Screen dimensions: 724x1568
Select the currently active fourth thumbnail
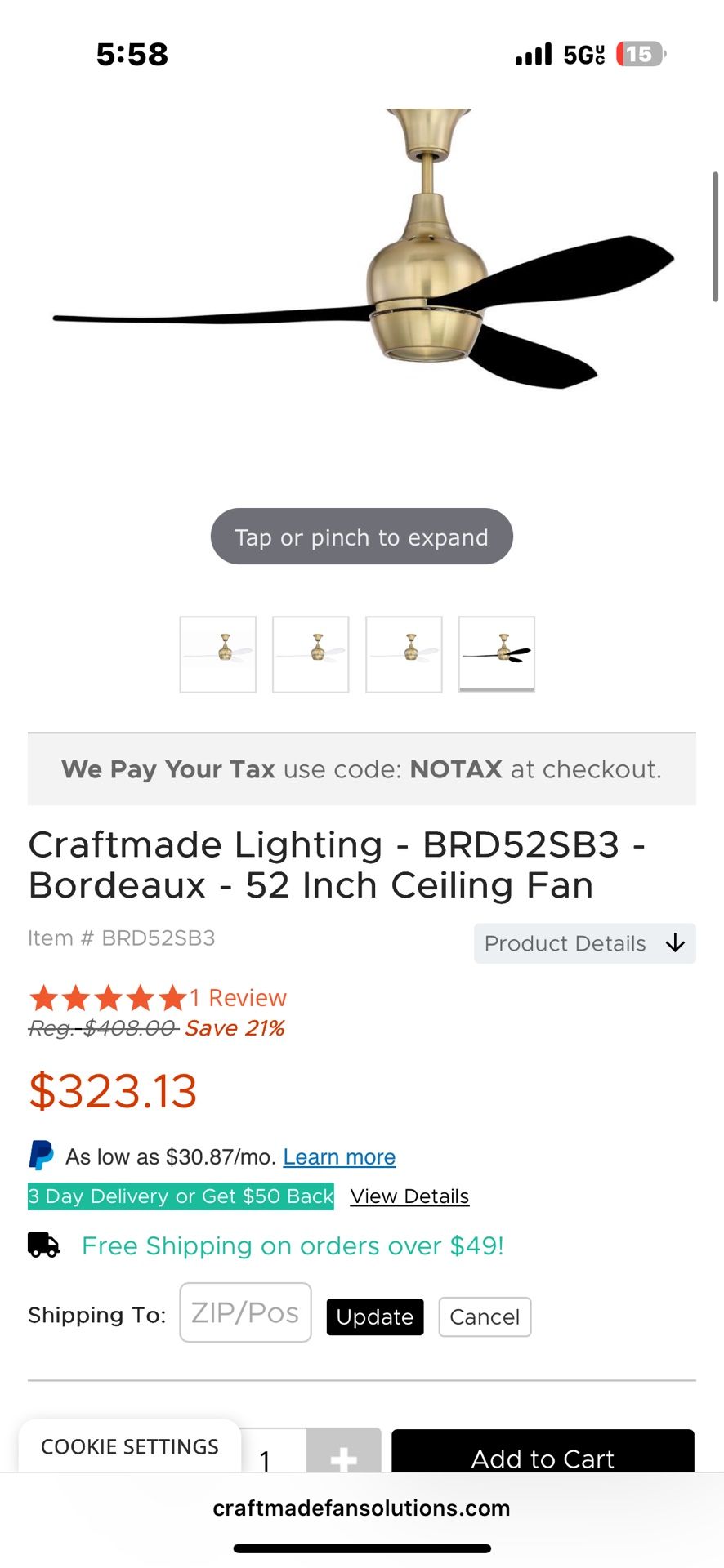pyautogui.click(x=496, y=653)
